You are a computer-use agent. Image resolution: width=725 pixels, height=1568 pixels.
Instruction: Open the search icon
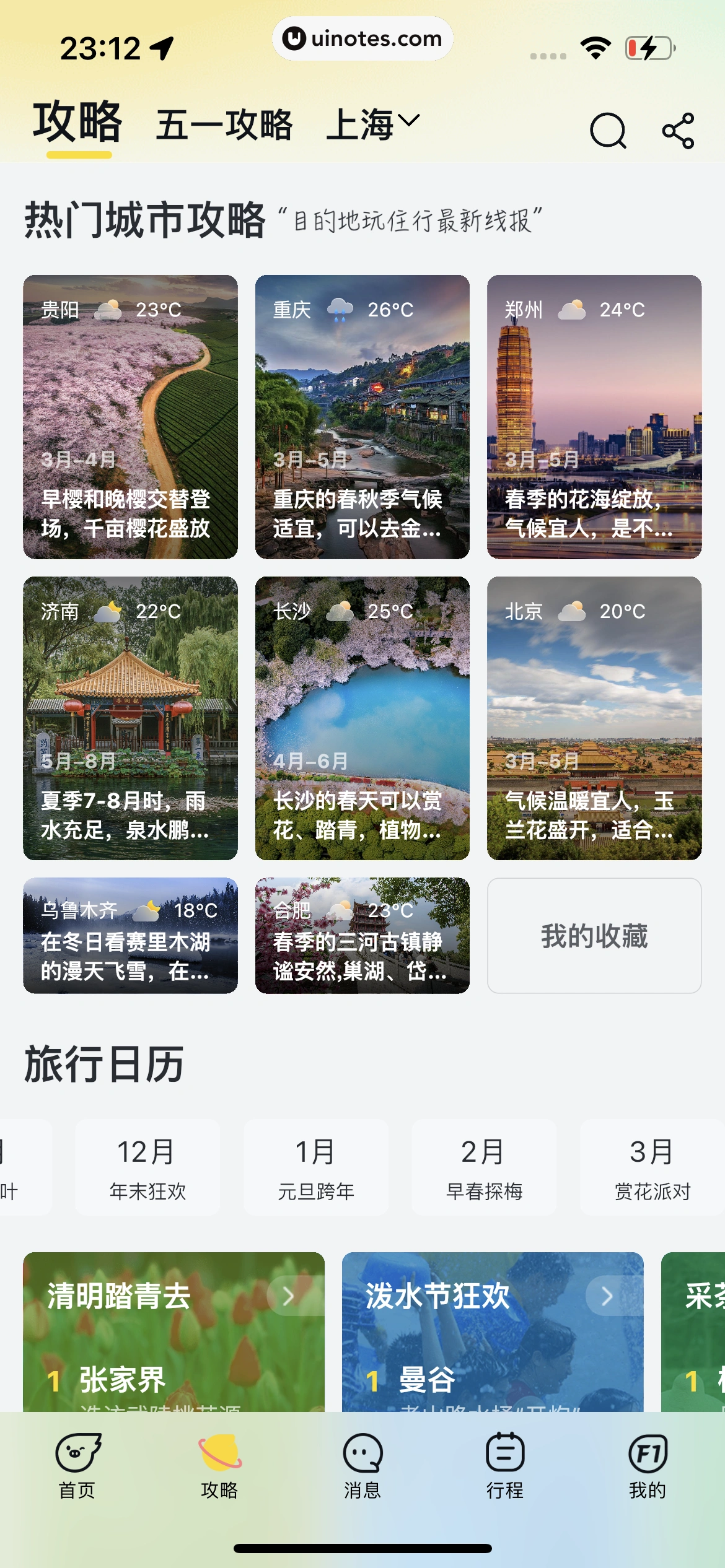coord(608,131)
